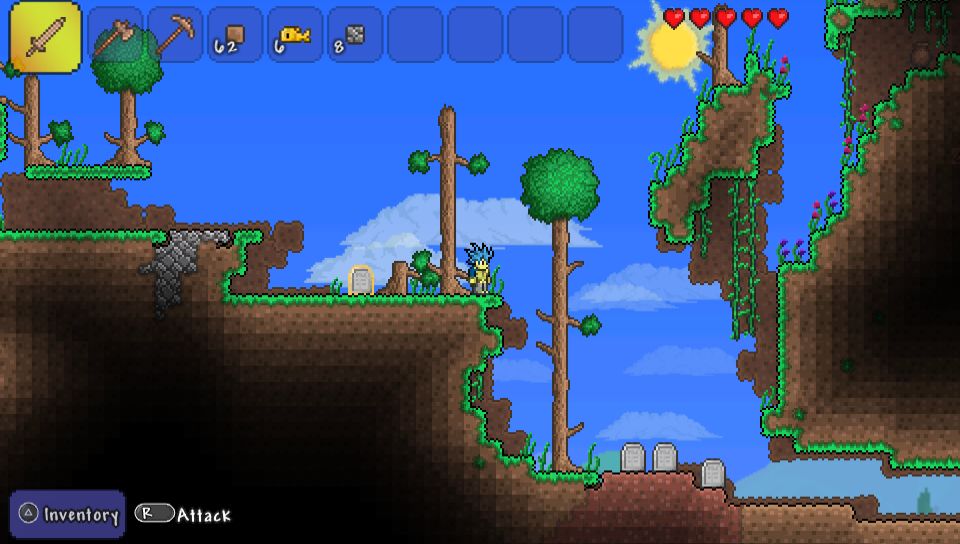Select the axe hotbar slot

click(x=115, y=36)
